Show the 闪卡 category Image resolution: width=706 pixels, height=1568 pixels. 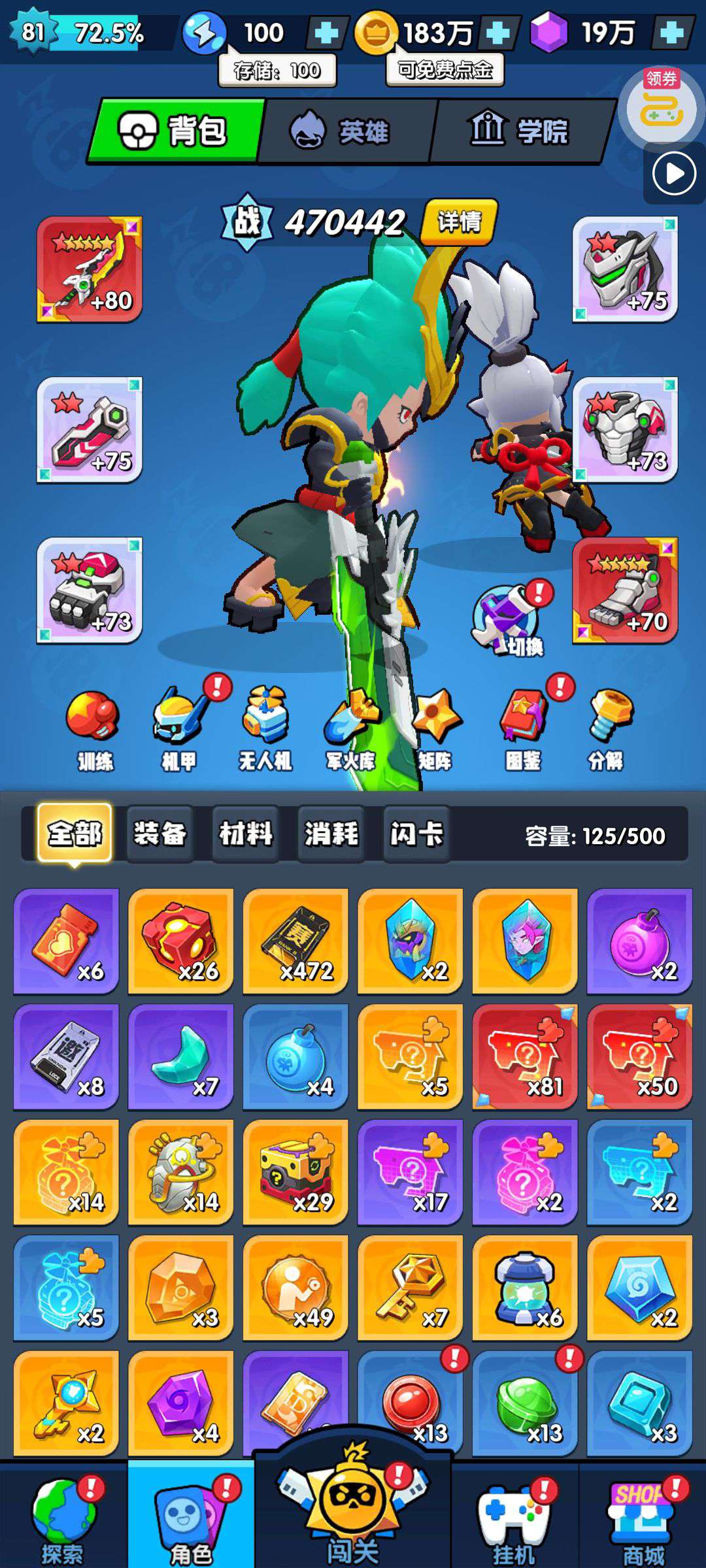tap(416, 834)
